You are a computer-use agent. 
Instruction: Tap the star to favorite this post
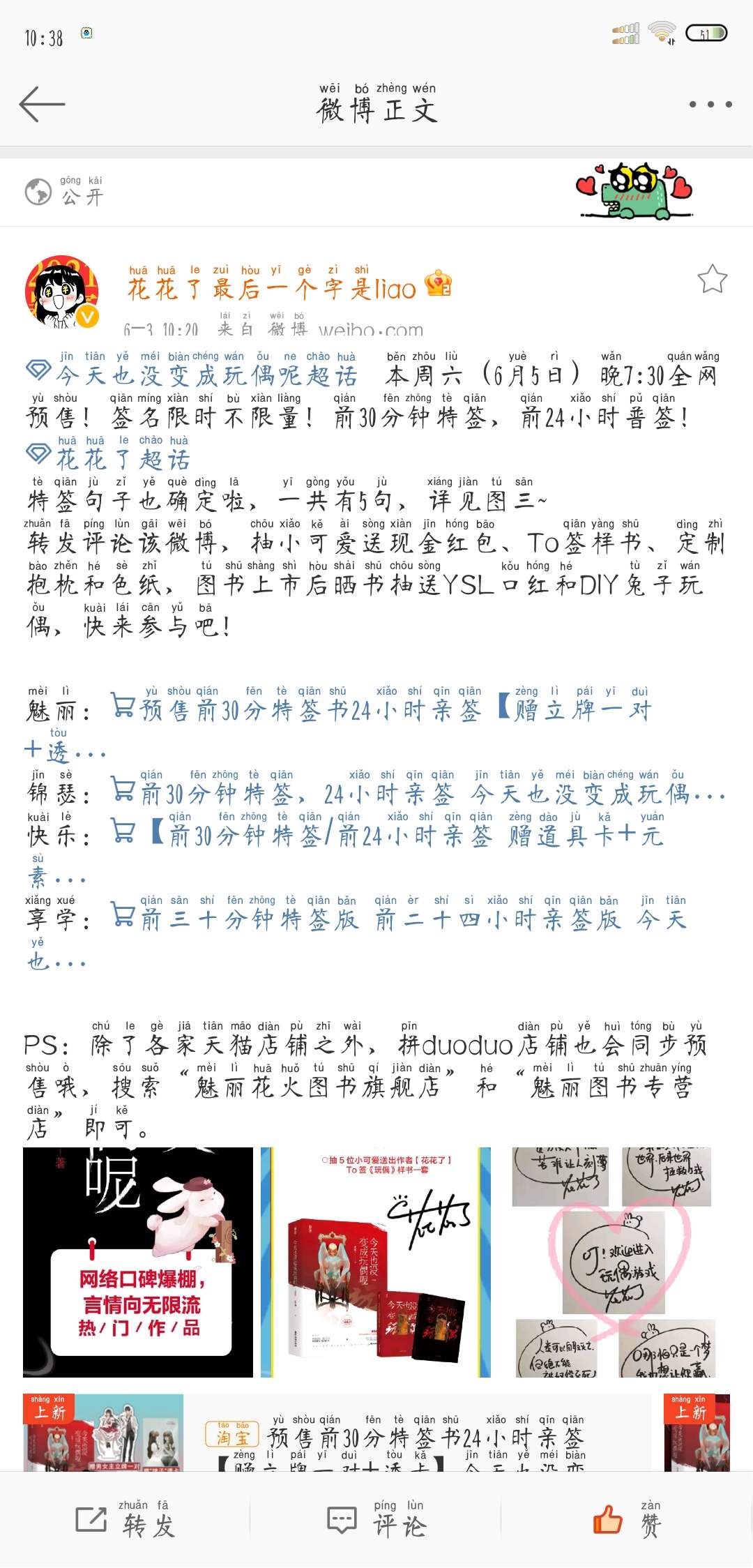pyautogui.click(x=712, y=279)
